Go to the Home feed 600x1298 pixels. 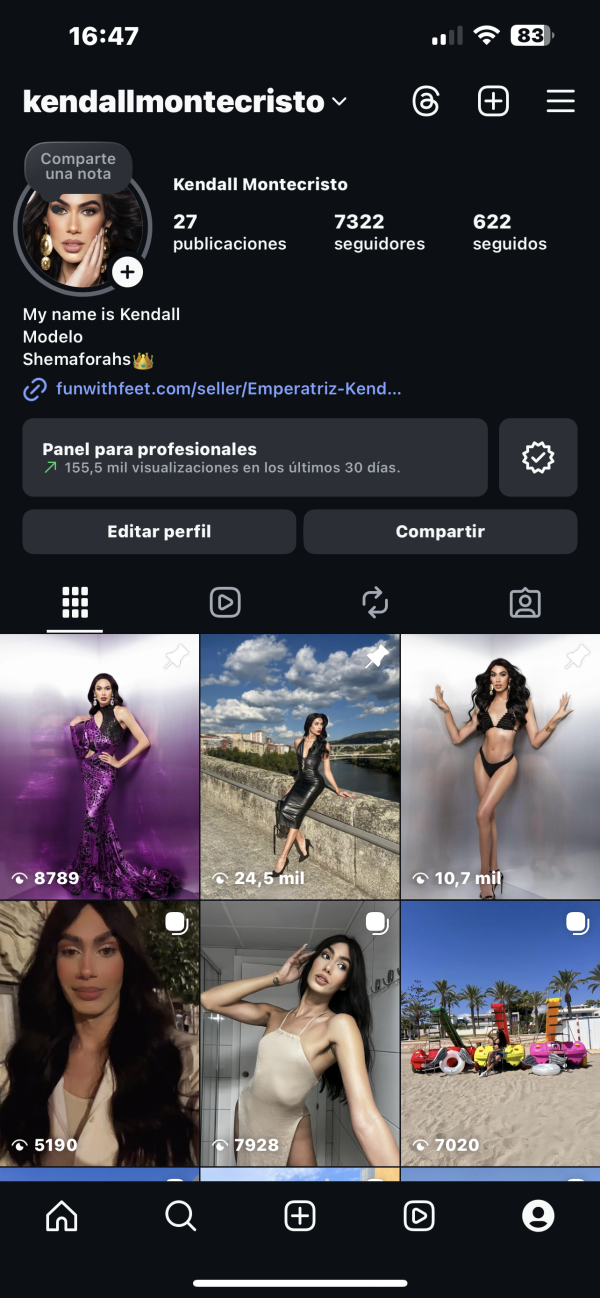62,1215
